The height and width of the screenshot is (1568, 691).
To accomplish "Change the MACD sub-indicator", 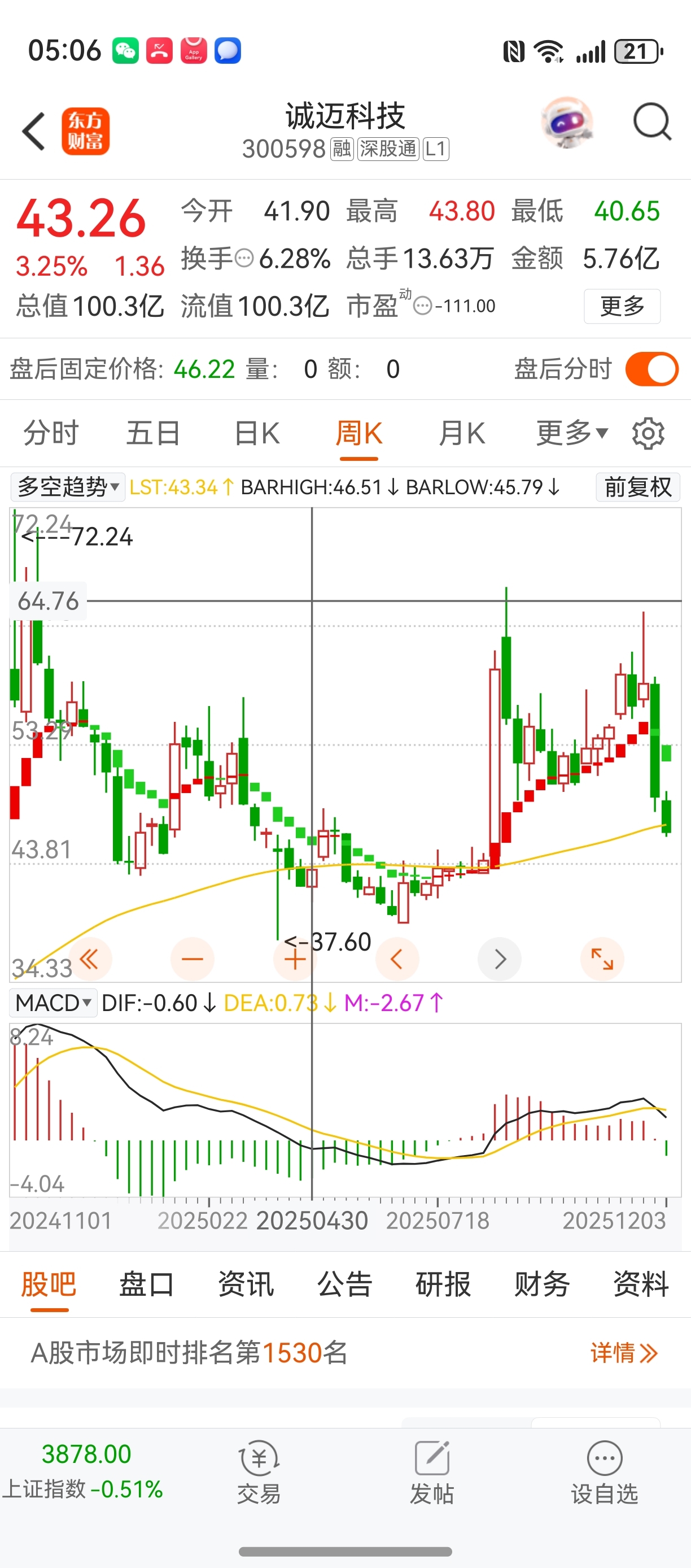I will click(x=53, y=1003).
